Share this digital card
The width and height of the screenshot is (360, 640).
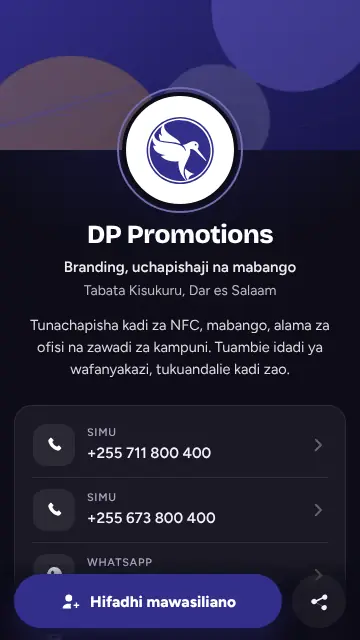click(319, 602)
